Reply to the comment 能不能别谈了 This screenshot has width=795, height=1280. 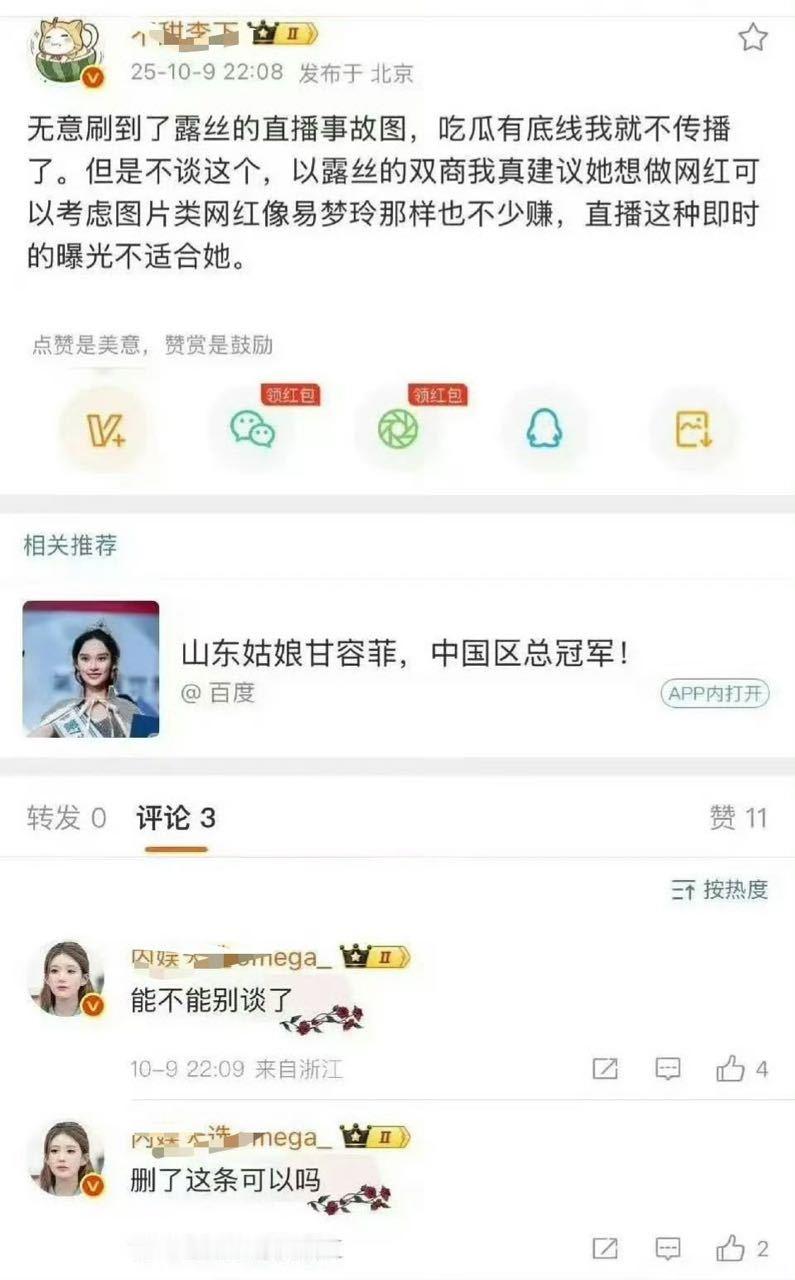(668, 1069)
